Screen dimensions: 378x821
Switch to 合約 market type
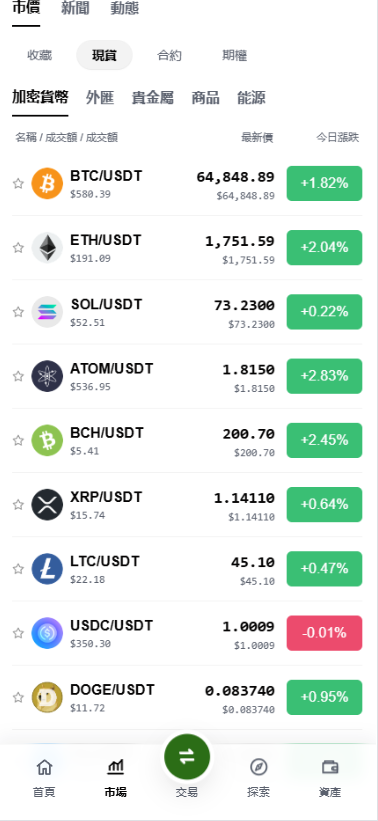click(169, 55)
